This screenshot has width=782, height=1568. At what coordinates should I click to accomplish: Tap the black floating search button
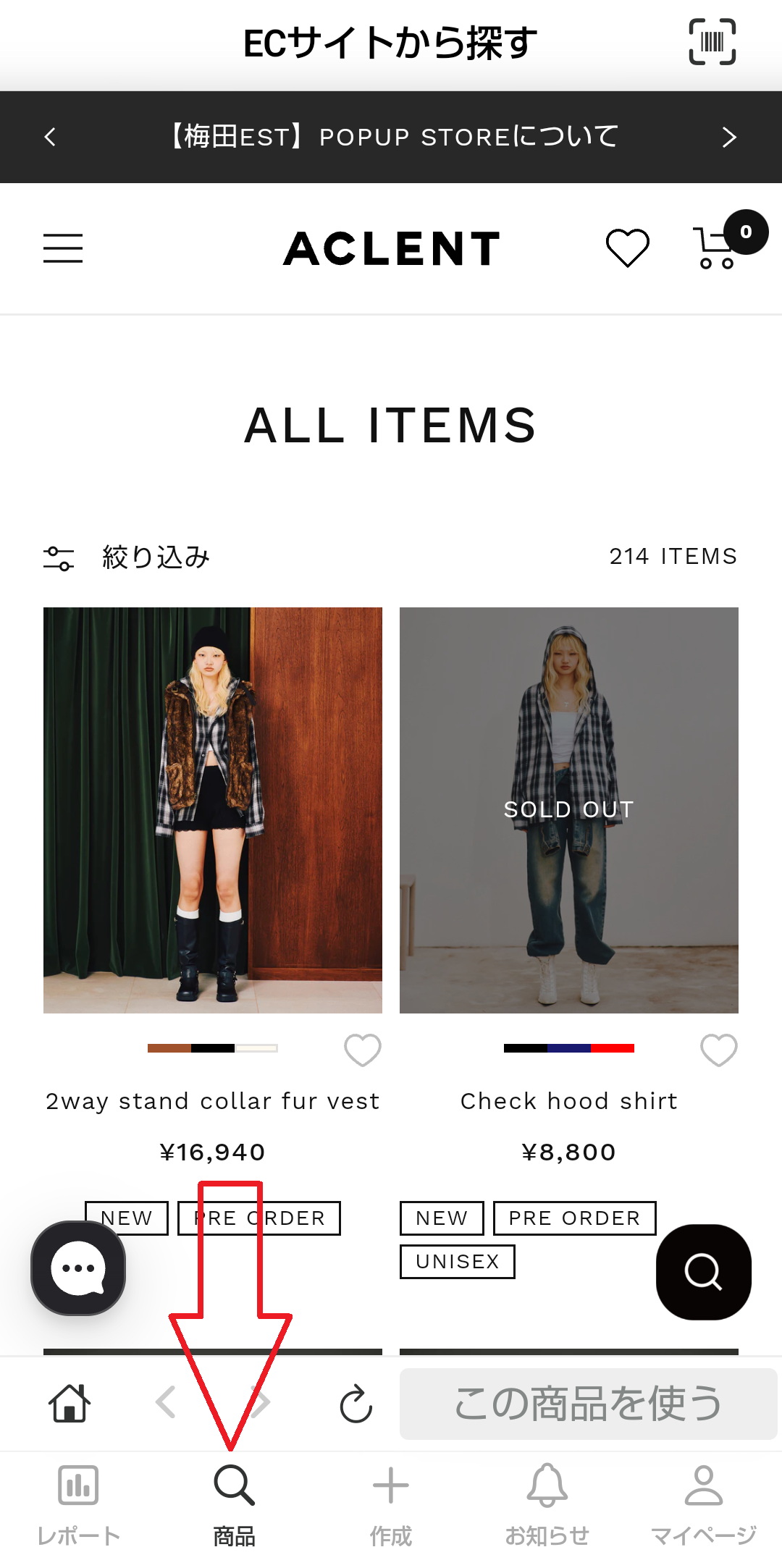coord(703,1272)
